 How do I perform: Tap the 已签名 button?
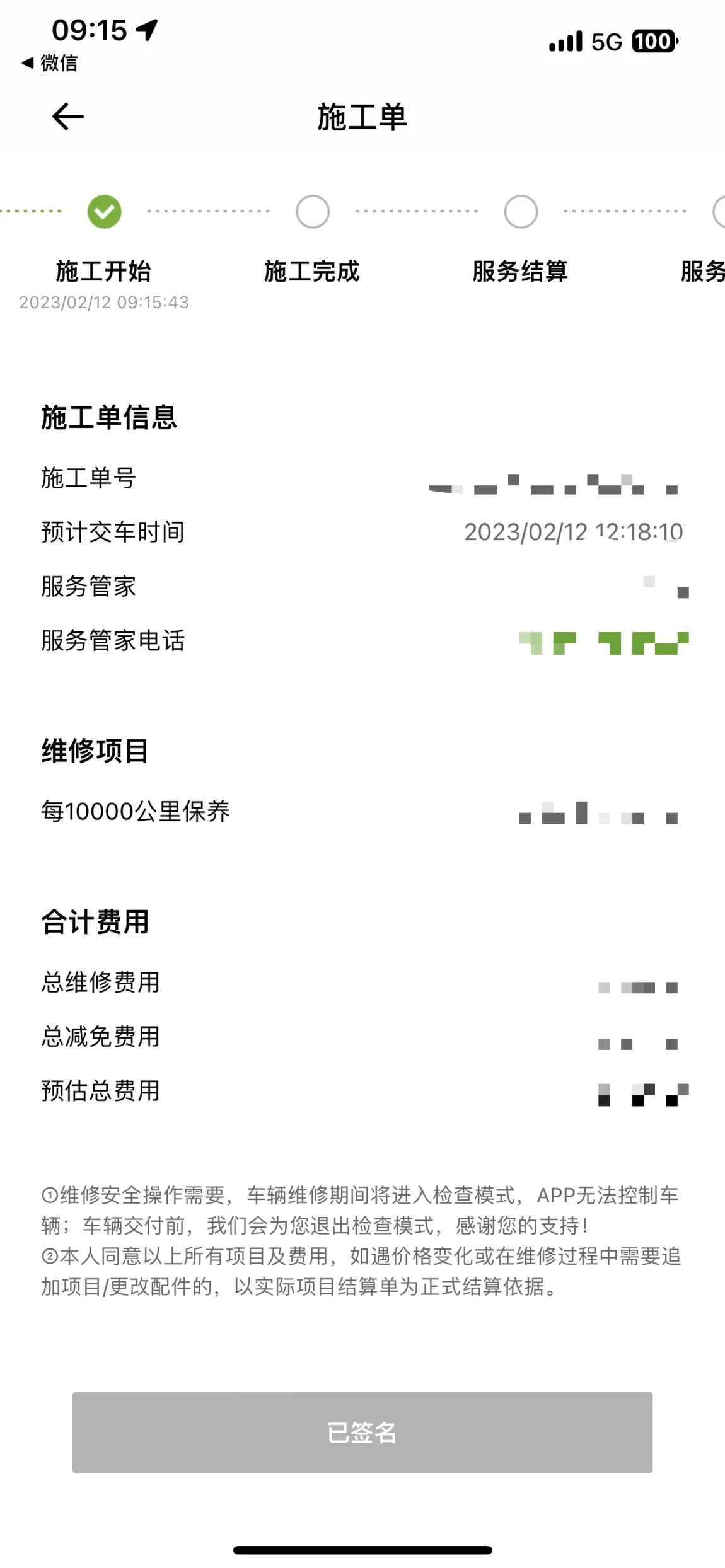point(362,1432)
